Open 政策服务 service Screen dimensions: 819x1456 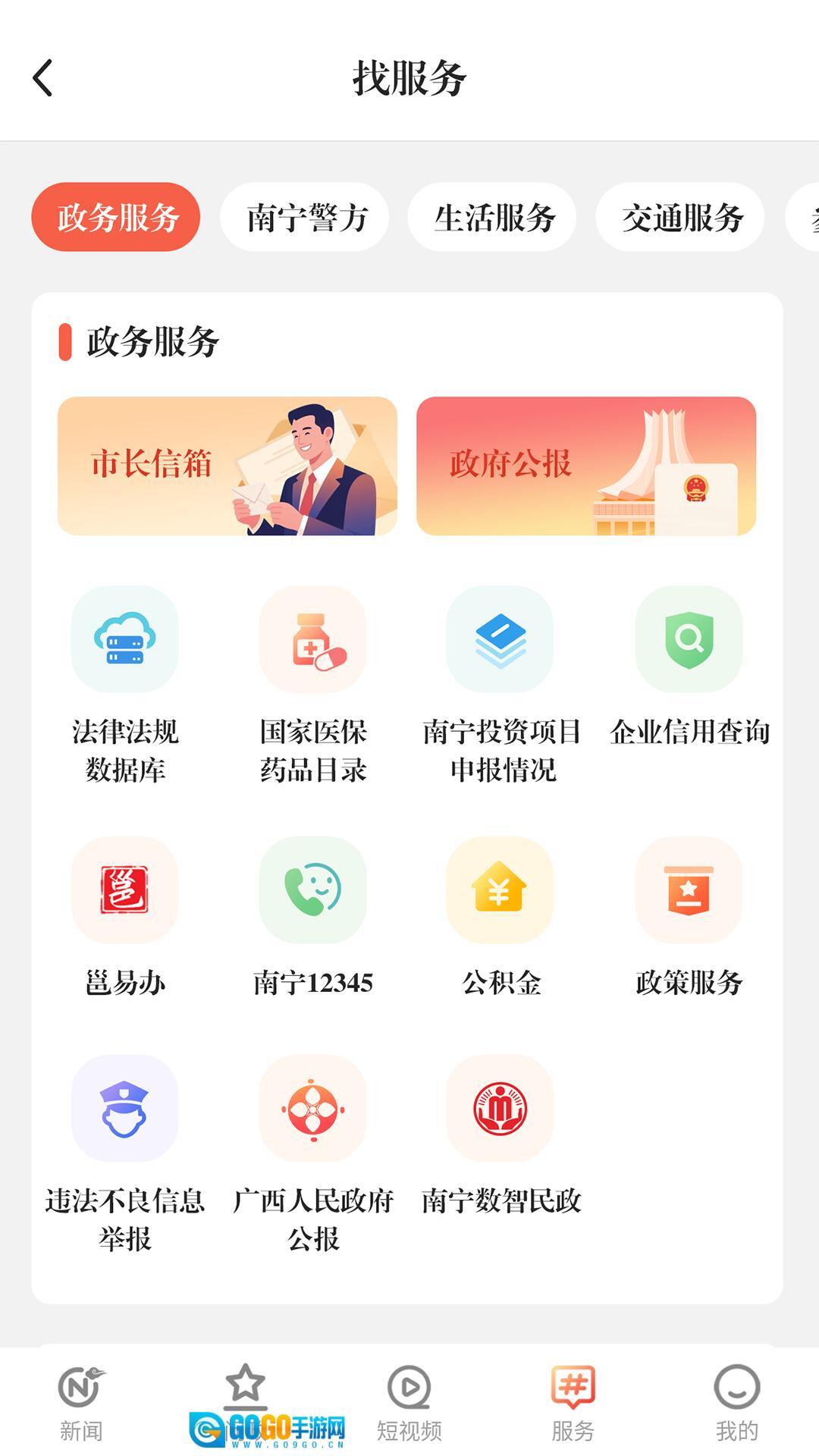(x=689, y=890)
